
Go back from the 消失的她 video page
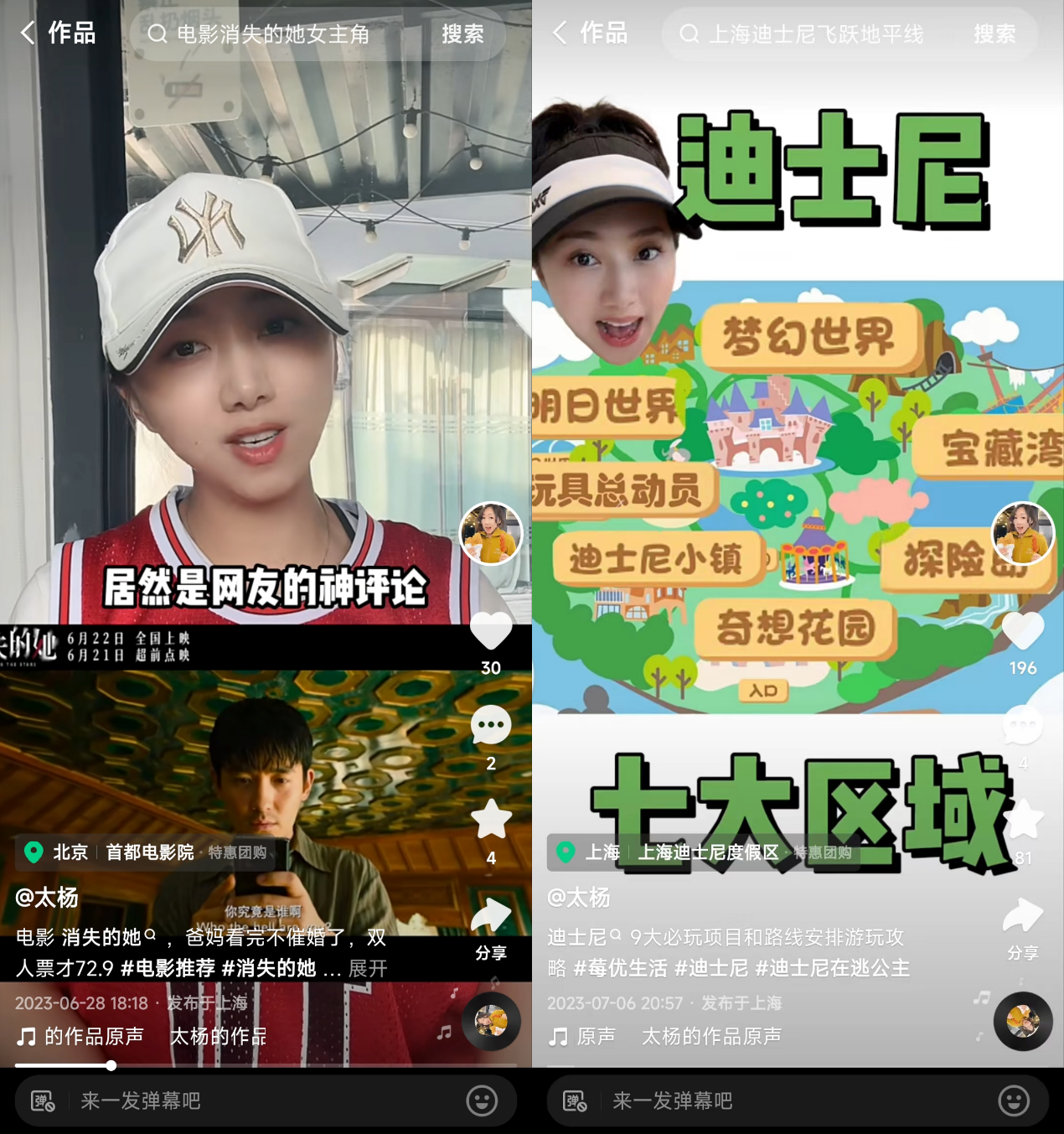click(x=28, y=33)
